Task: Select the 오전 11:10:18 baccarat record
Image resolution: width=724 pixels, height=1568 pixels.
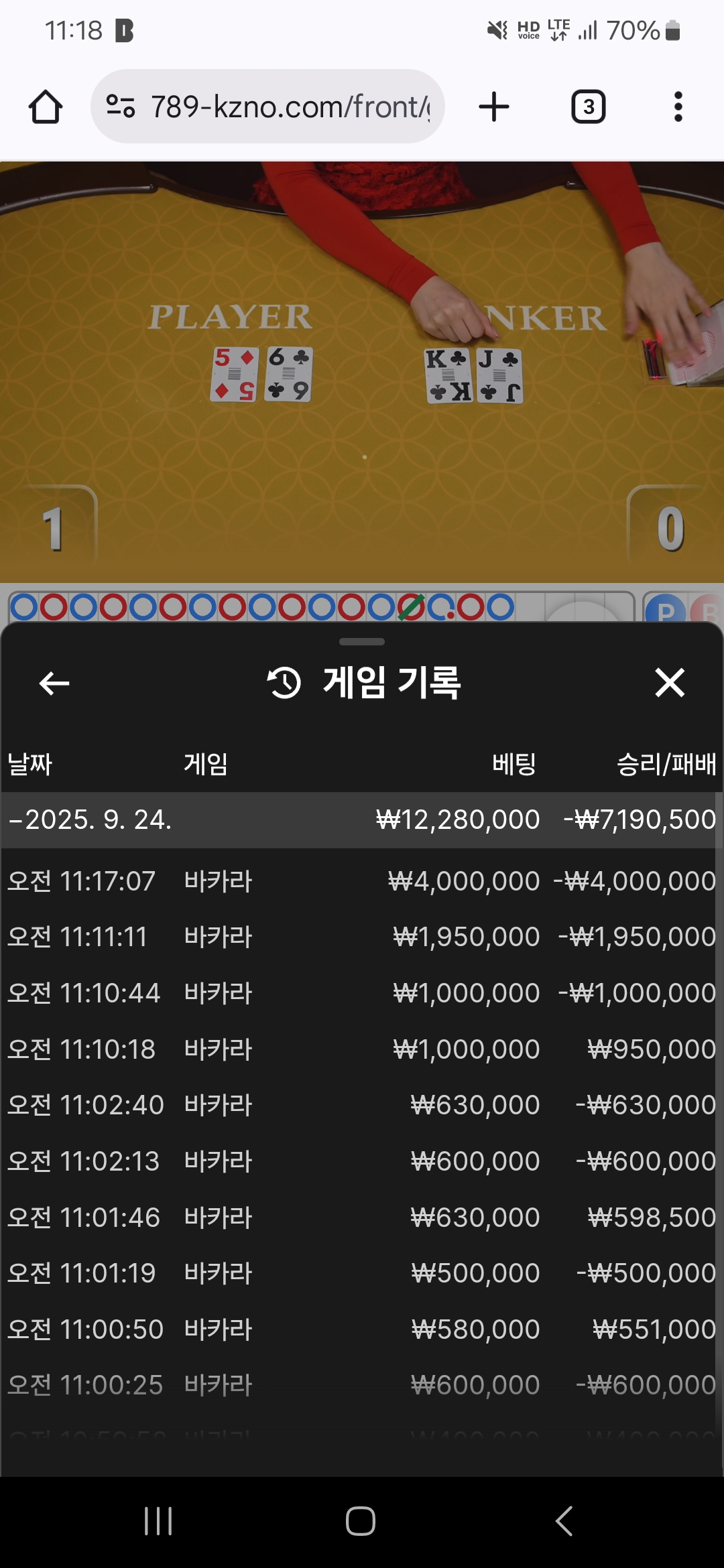Action: 362,1049
